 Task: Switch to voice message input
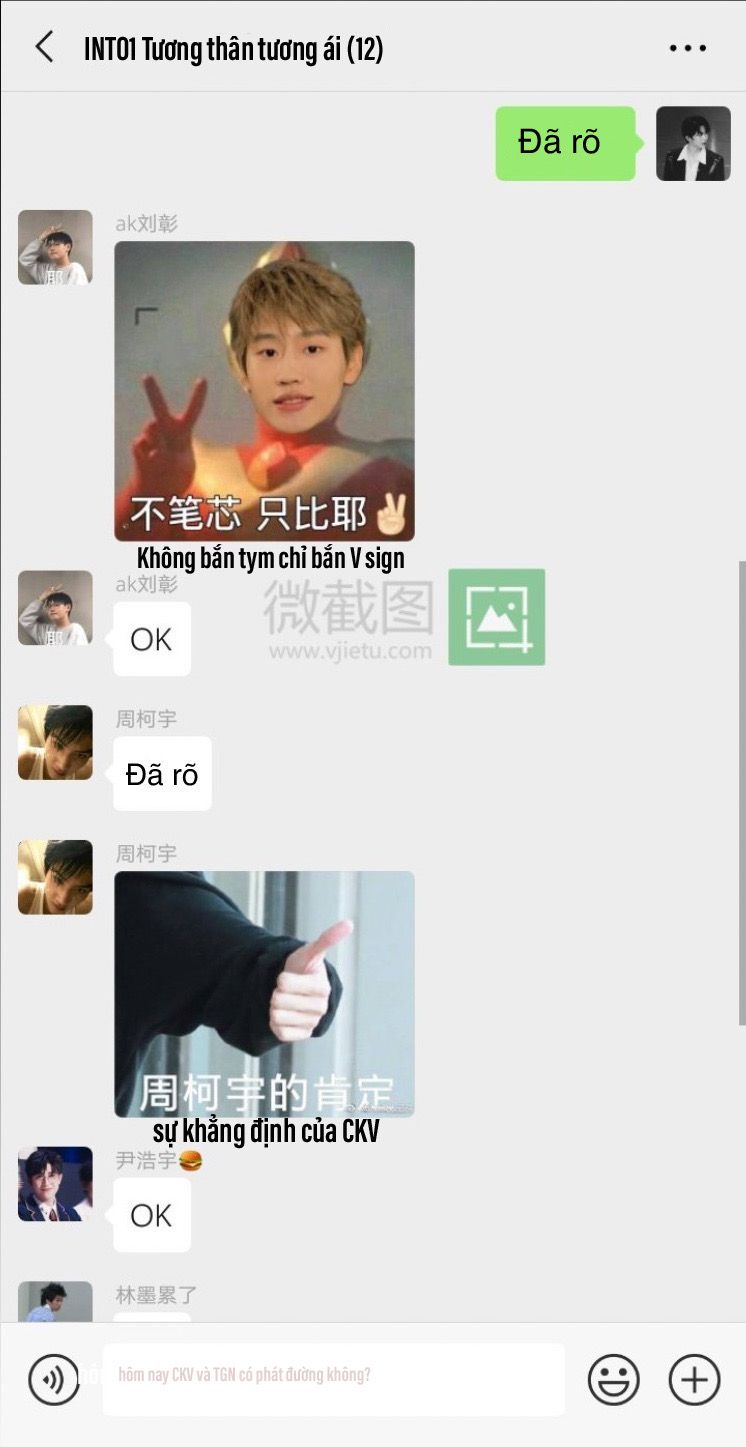pos(53,1380)
